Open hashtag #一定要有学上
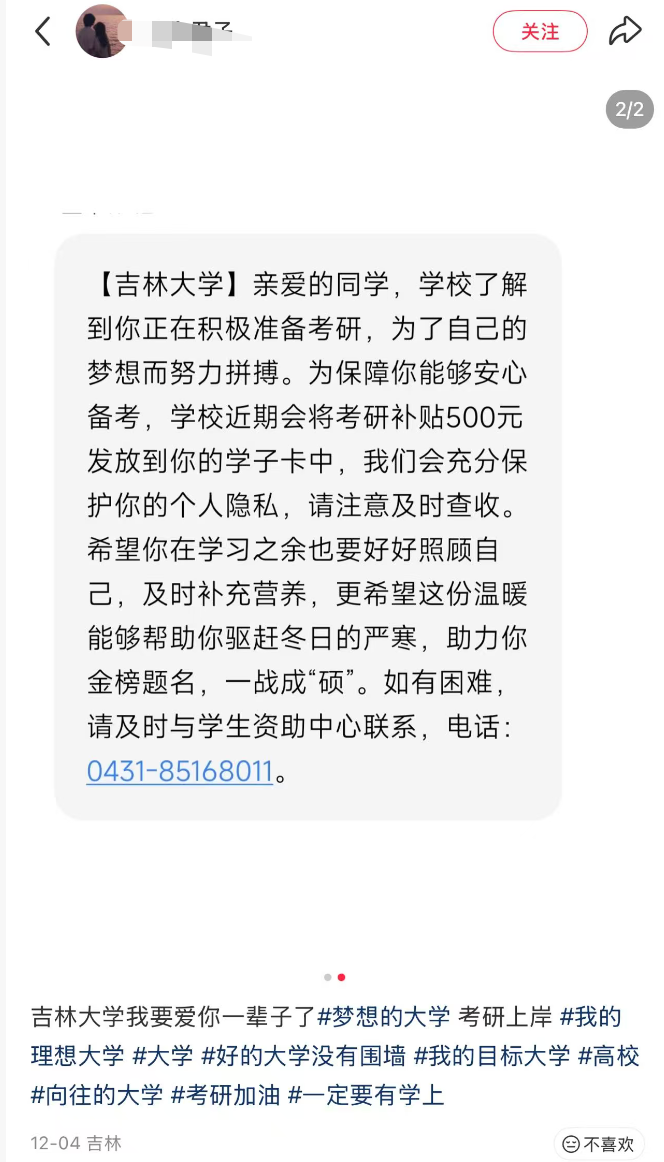Viewport: 664px width, 1162px height. (x=366, y=1094)
